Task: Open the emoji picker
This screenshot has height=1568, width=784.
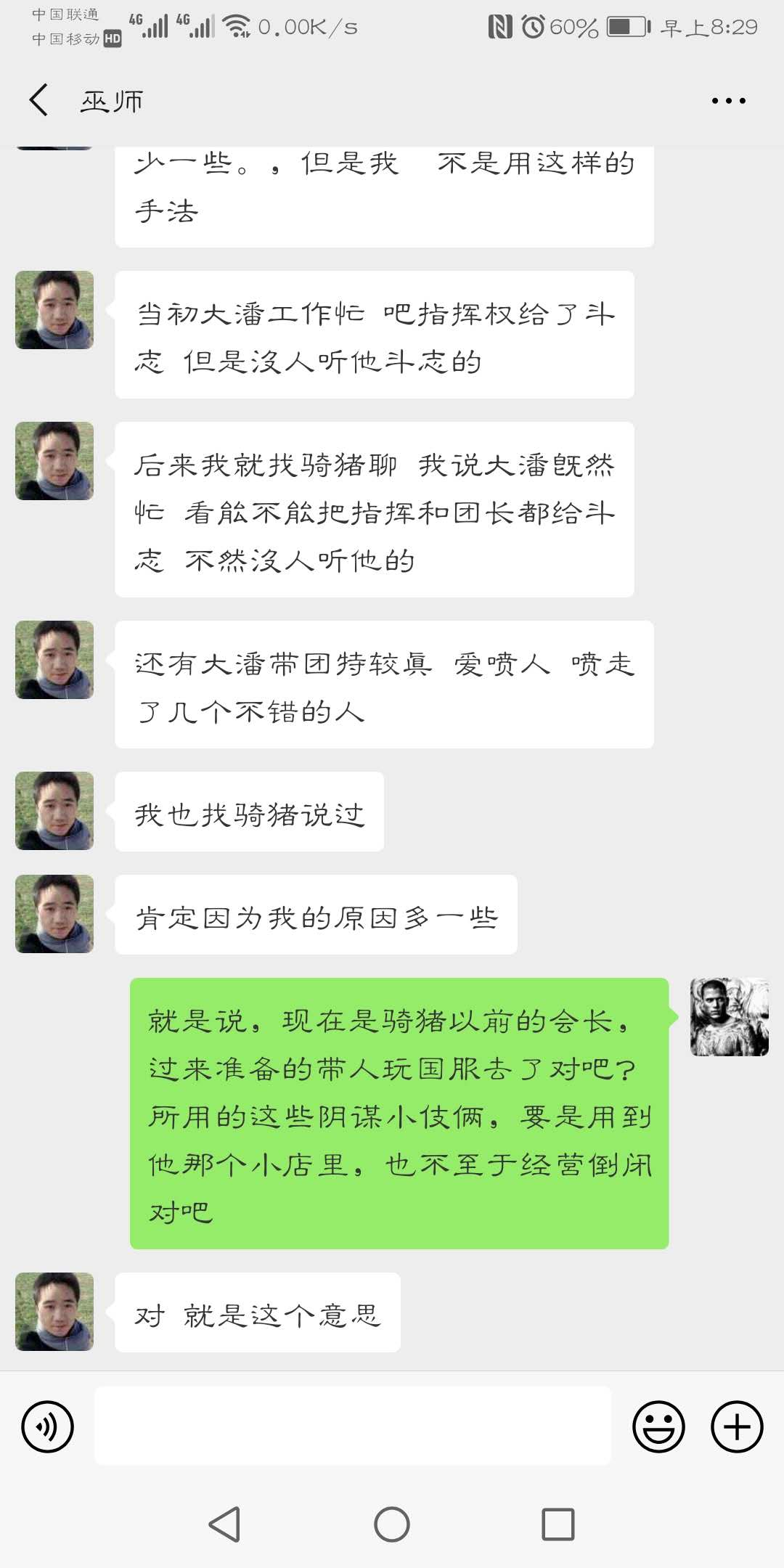Action: [658, 1426]
